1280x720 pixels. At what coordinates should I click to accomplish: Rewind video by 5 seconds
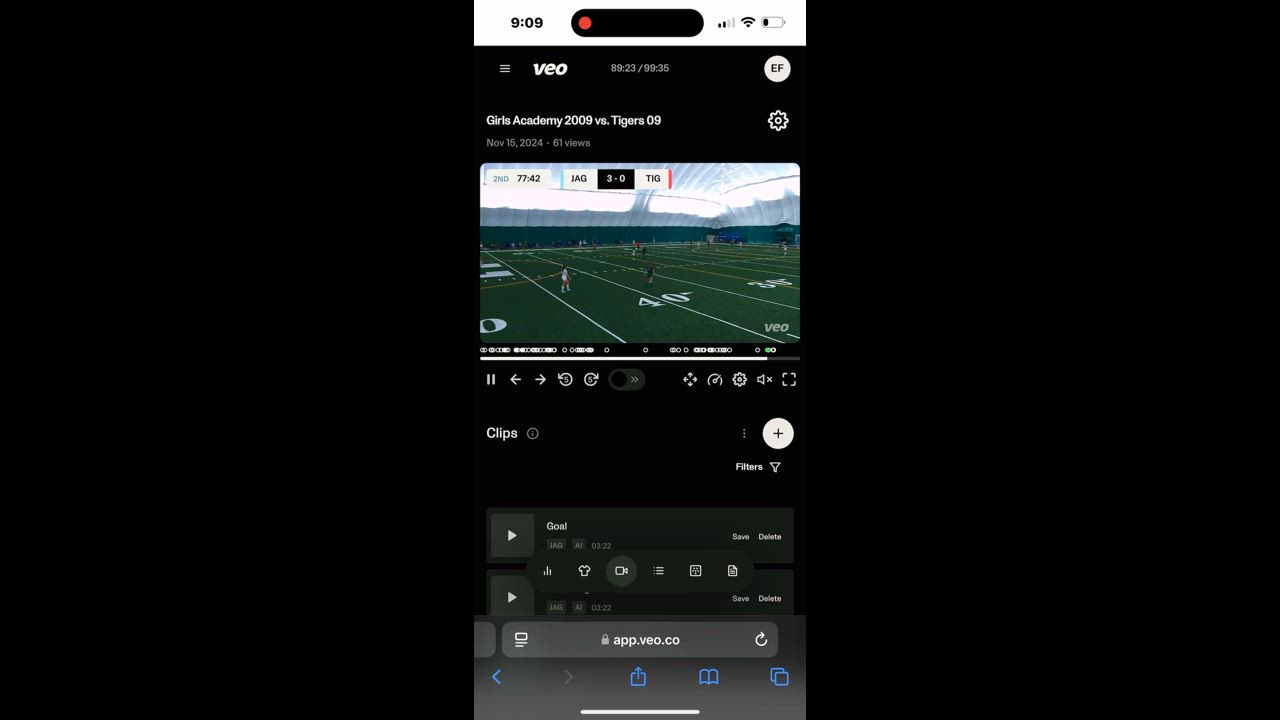pos(565,380)
